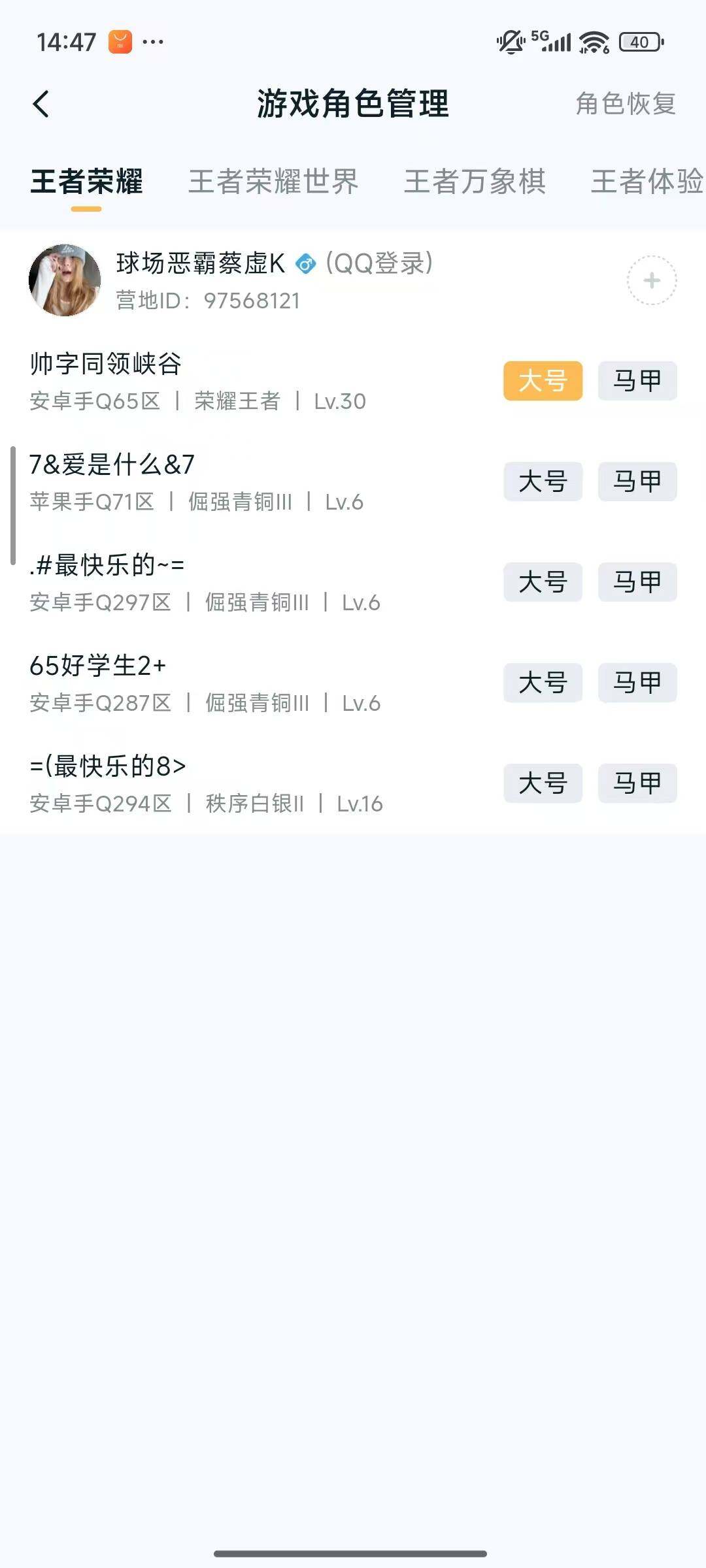The image size is (706, 1568).
Task: Tap the more options dots near the clock
Action: click(x=152, y=42)
